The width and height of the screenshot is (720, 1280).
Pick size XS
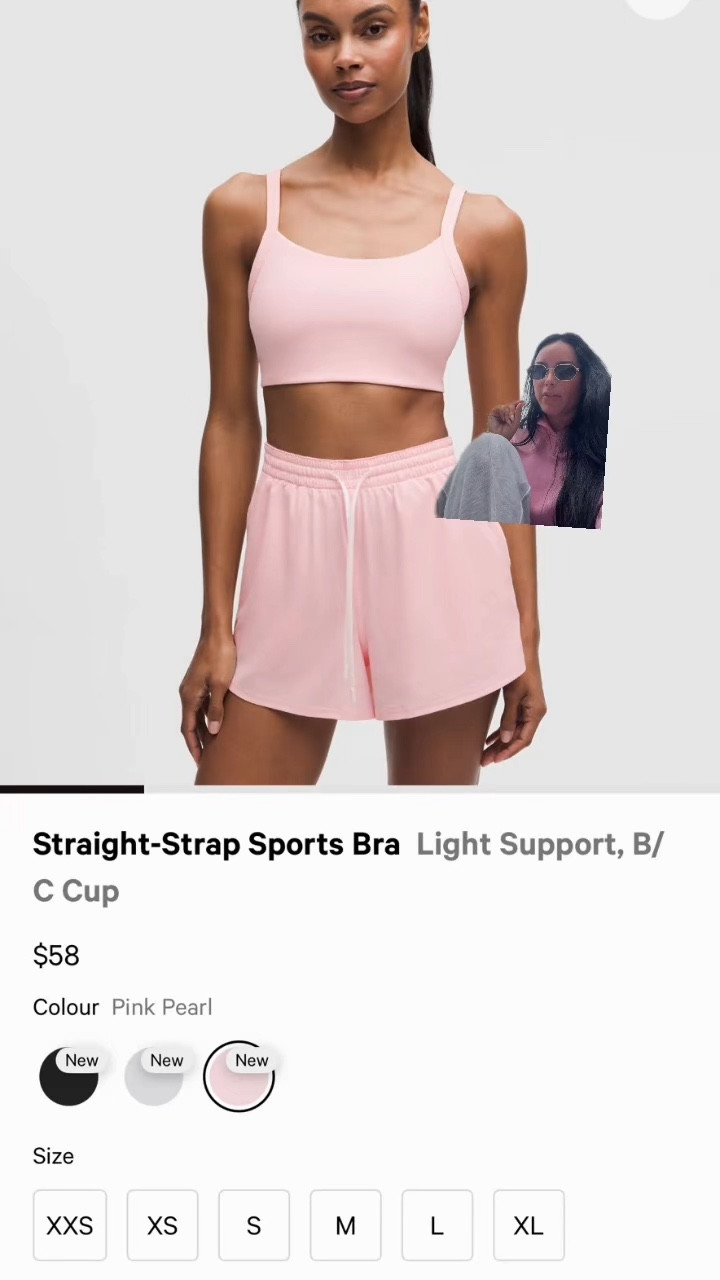click(x=162, y=1225)
